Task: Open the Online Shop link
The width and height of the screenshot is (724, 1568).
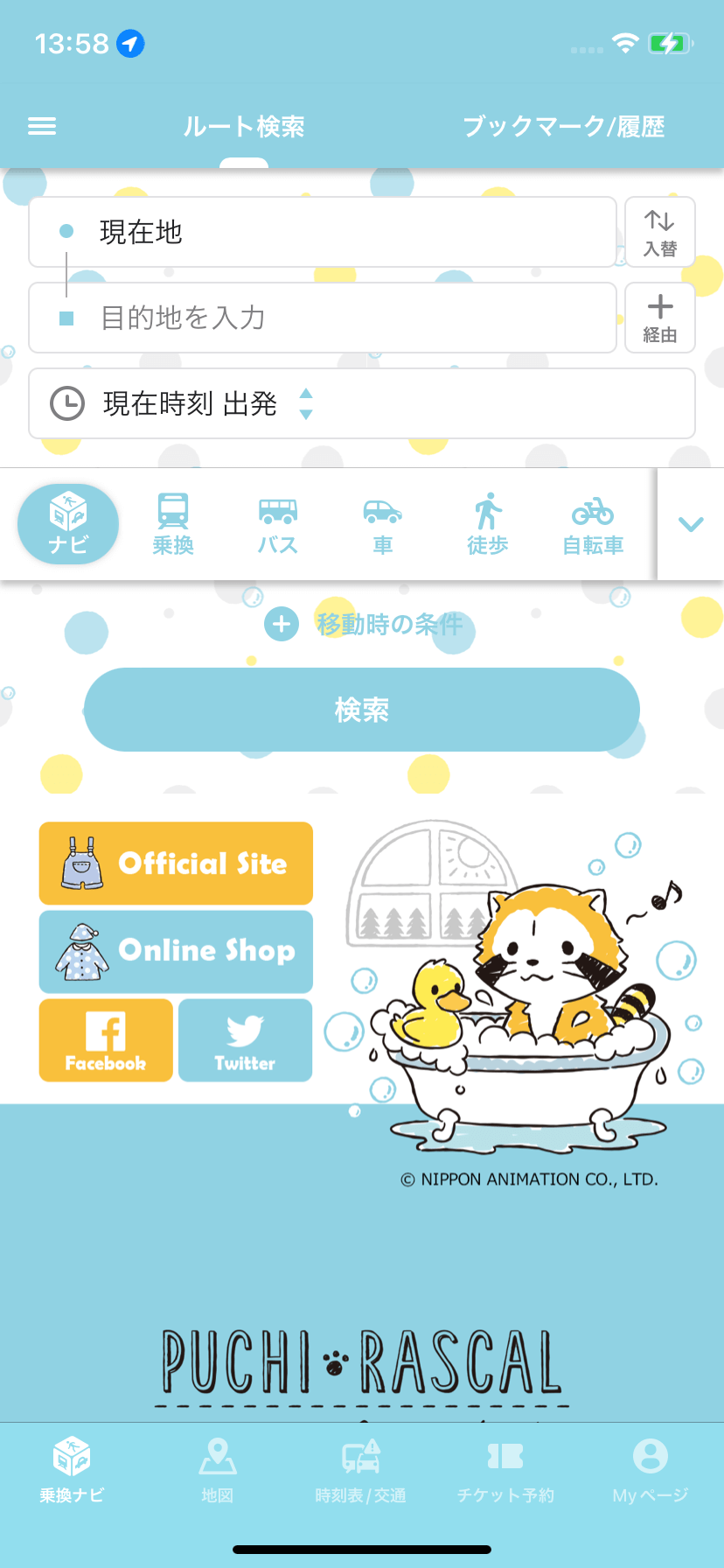Action: (176, 951)
